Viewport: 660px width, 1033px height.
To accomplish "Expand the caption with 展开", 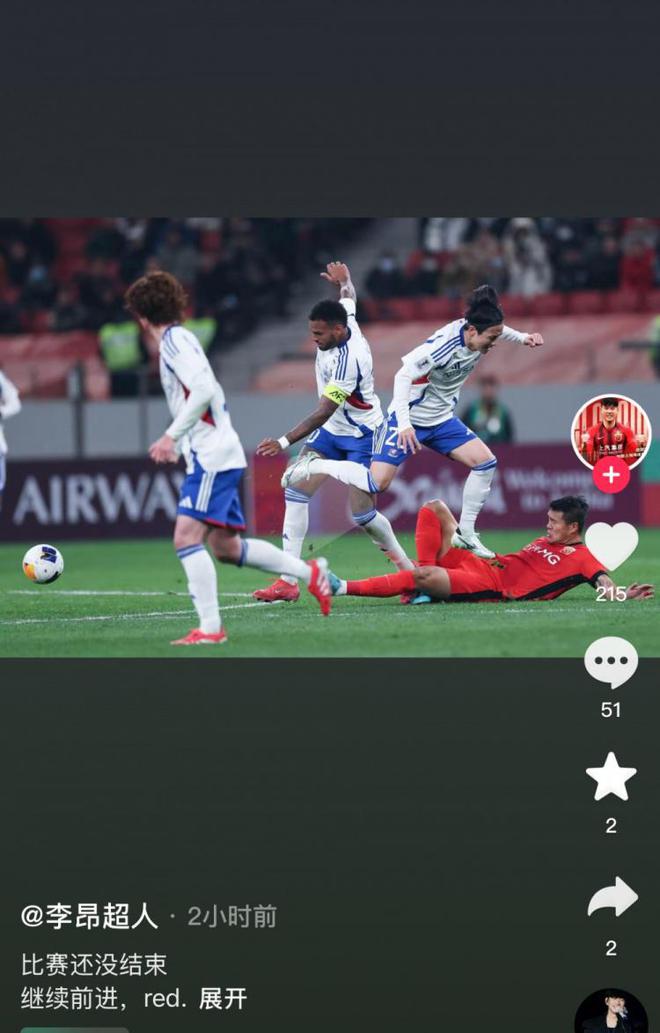I will click(222, 998).
